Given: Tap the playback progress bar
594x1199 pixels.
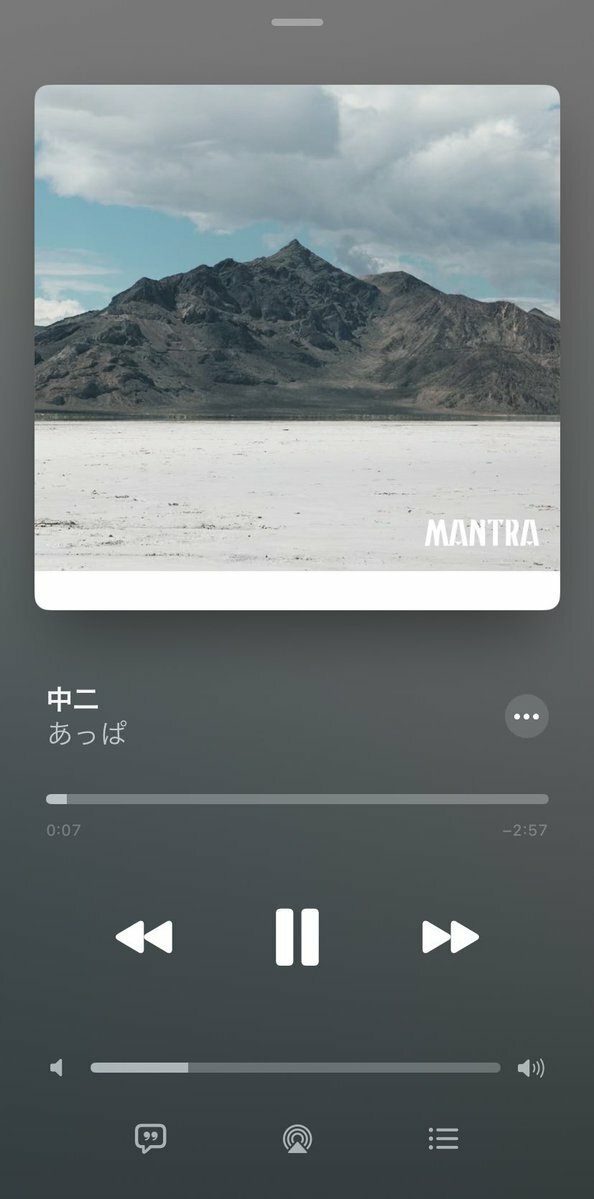Looking at the screenshot, I should [297, 799].
